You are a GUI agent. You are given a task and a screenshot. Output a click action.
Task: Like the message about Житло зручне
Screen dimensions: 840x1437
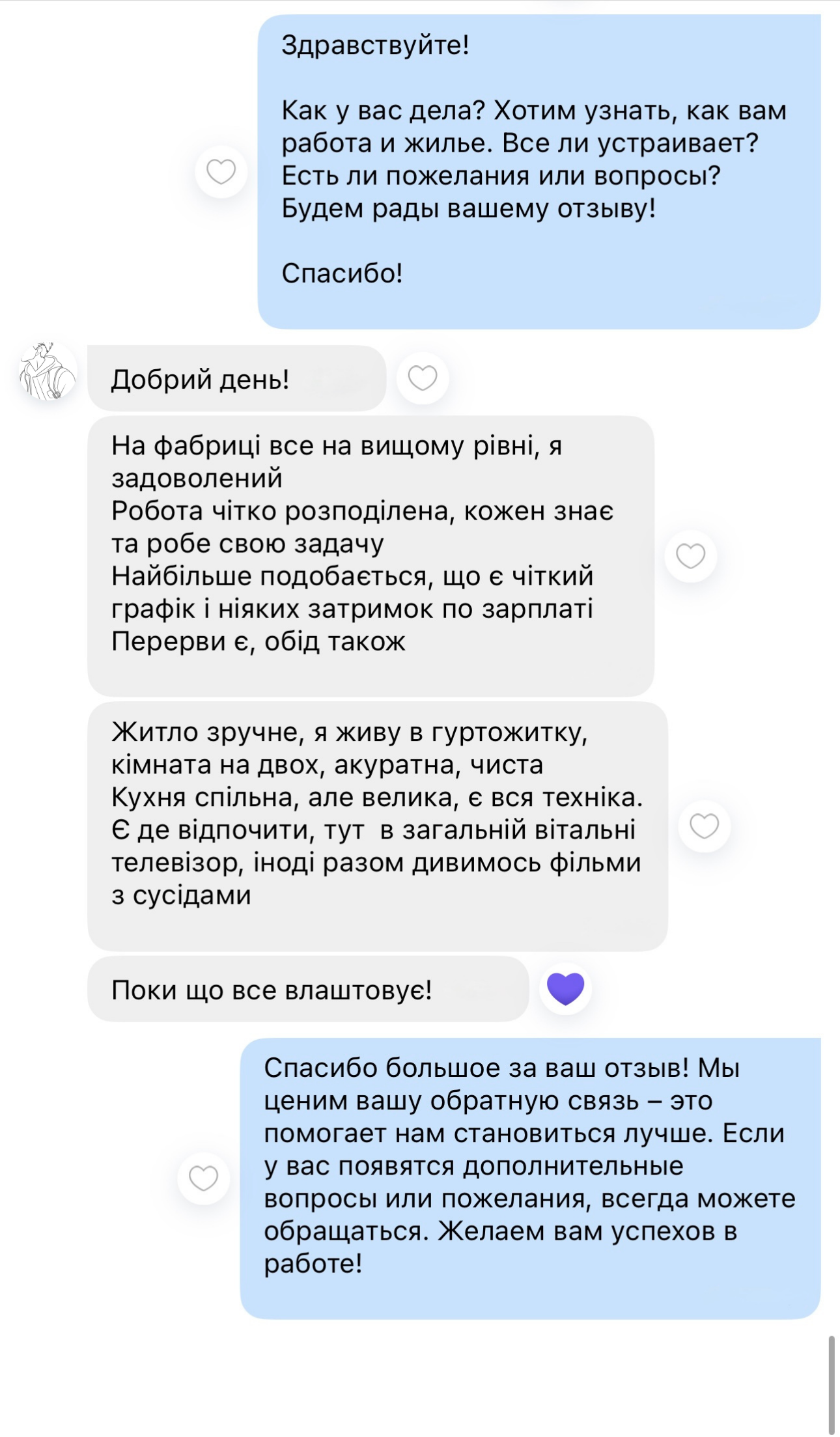tap(704, 826)
